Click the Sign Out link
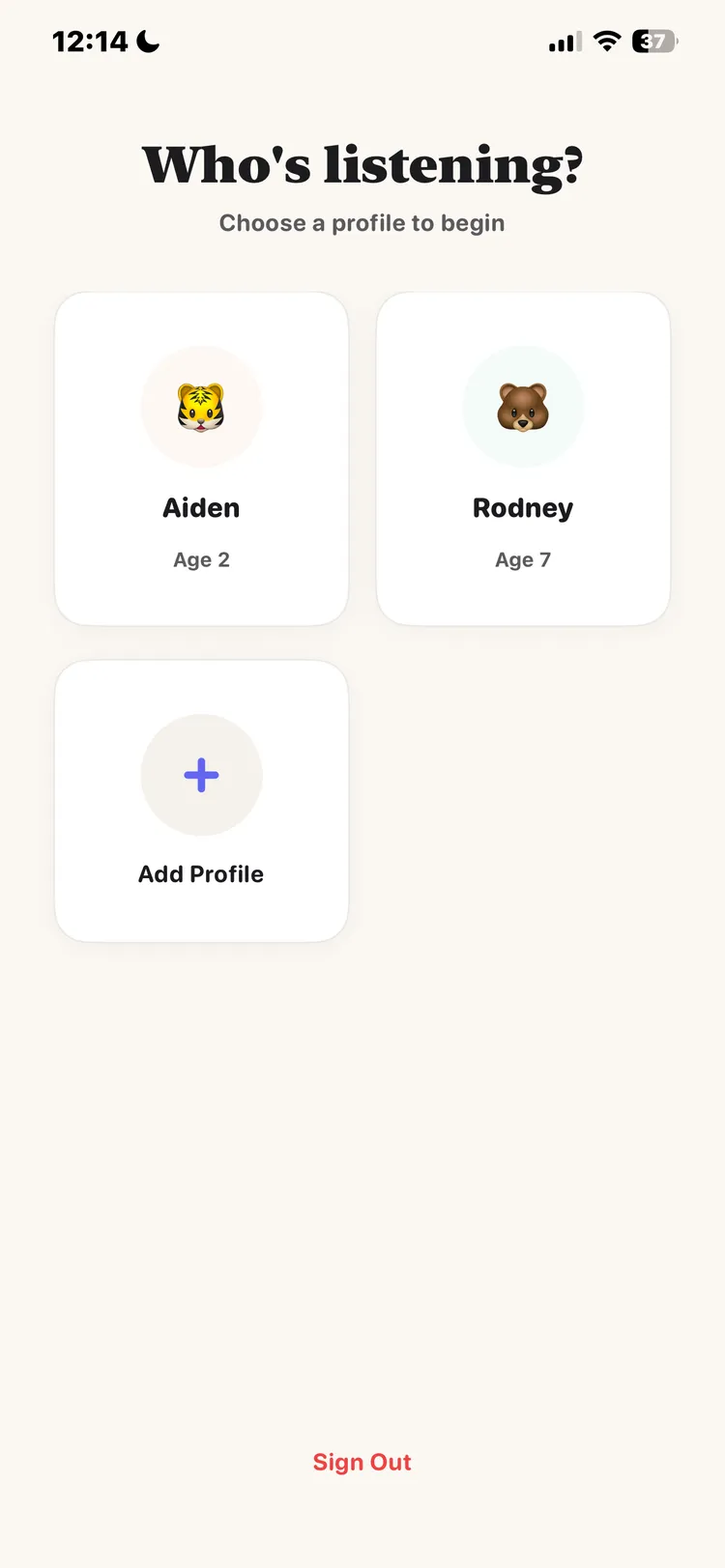The image size is (725, 1568). pos(362,1462)
